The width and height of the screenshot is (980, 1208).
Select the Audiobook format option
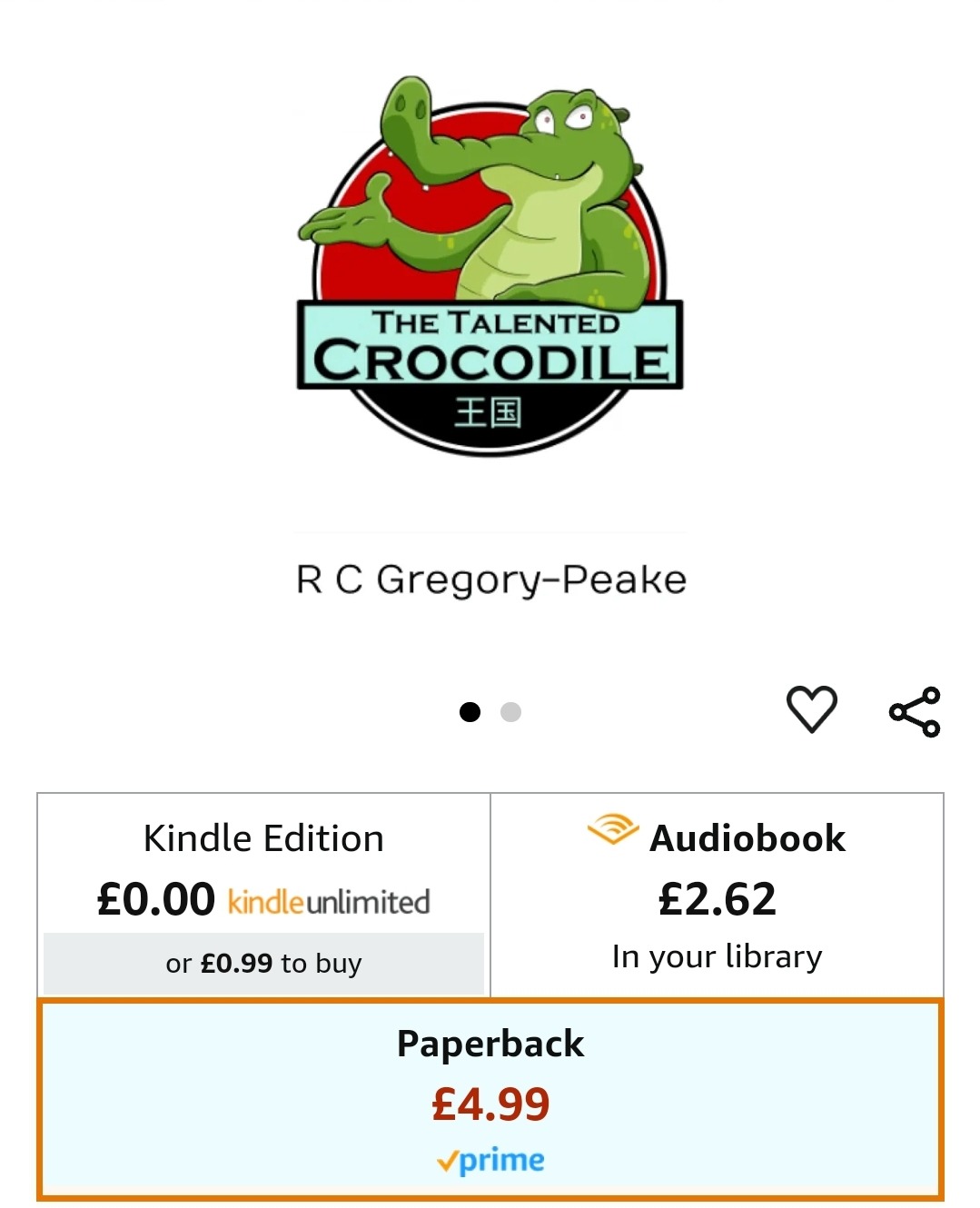pyautogui.click(x=718, y=890)
